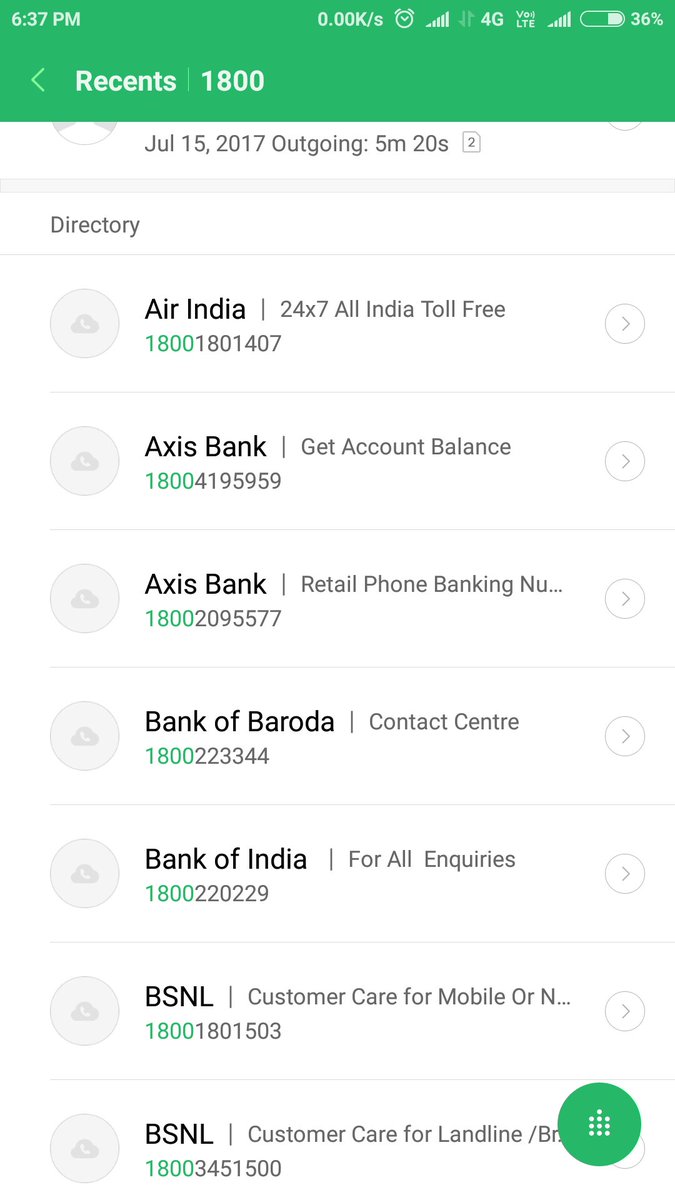View details arrow for Air India
675x1200 pixels.
625,324
